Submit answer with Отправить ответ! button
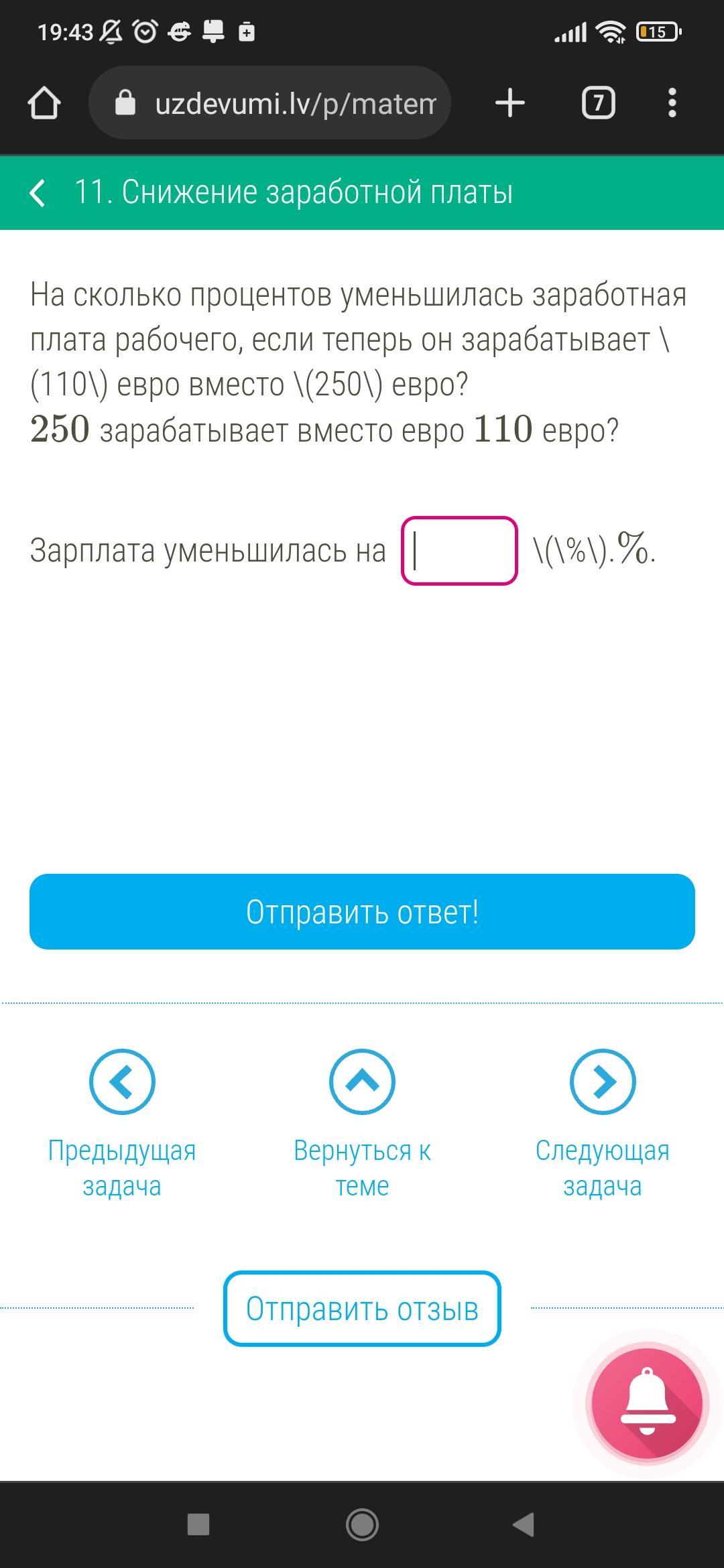 click(362, 911)
